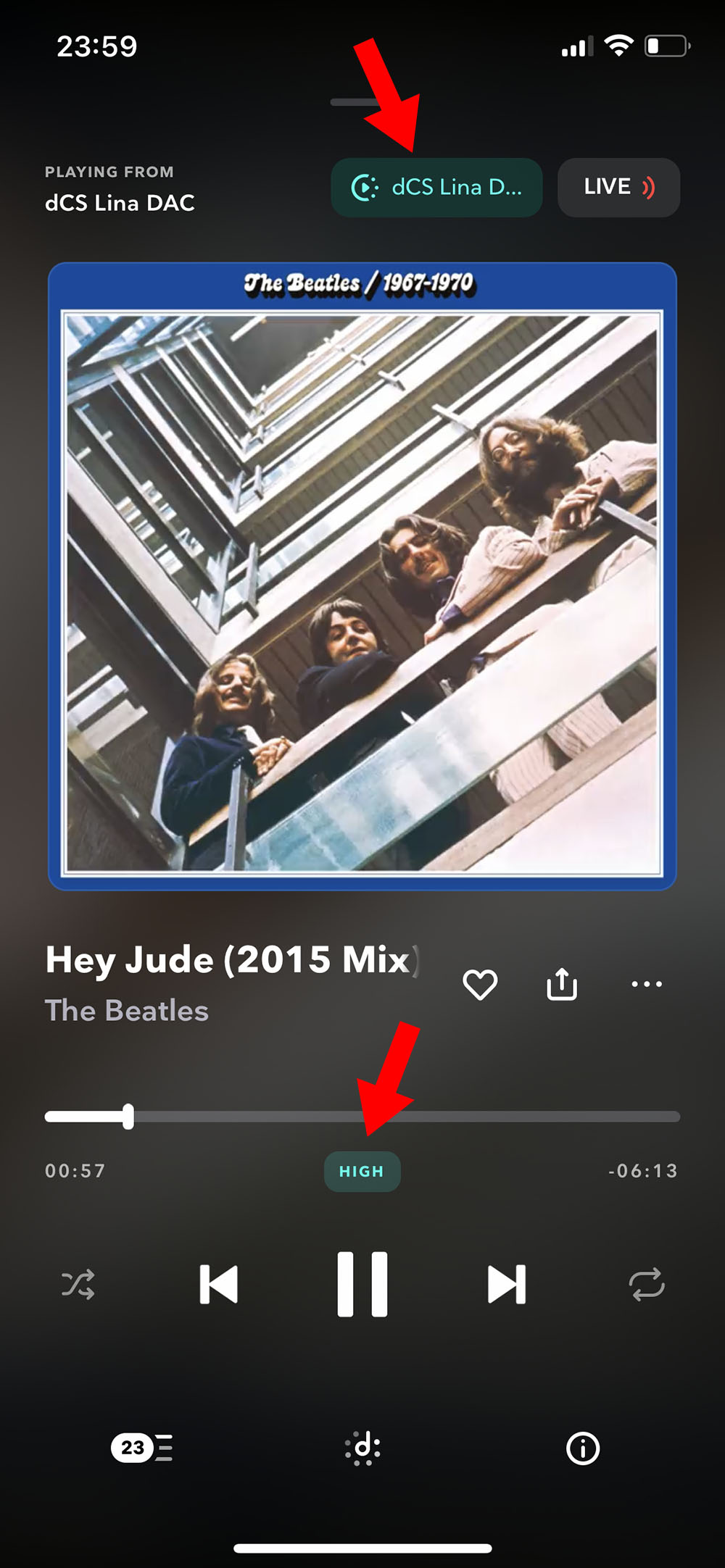The width and height of the screenshot is (725, 1568).
Task: Skip to the previous track
Action: tap(219, 1285)
